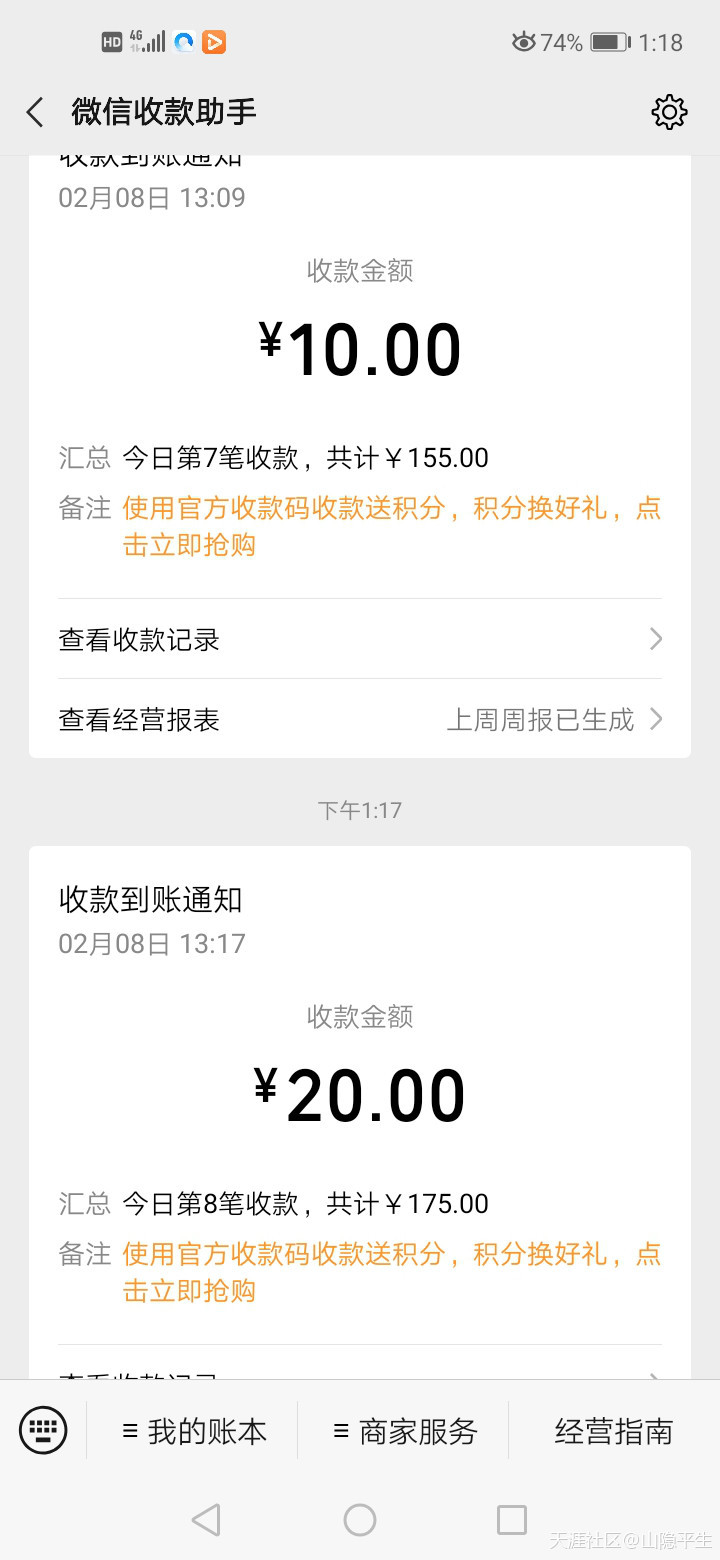Tap the orange 备注 promo link under ¥20.00
The image size is (720, 1560).
392,1272
